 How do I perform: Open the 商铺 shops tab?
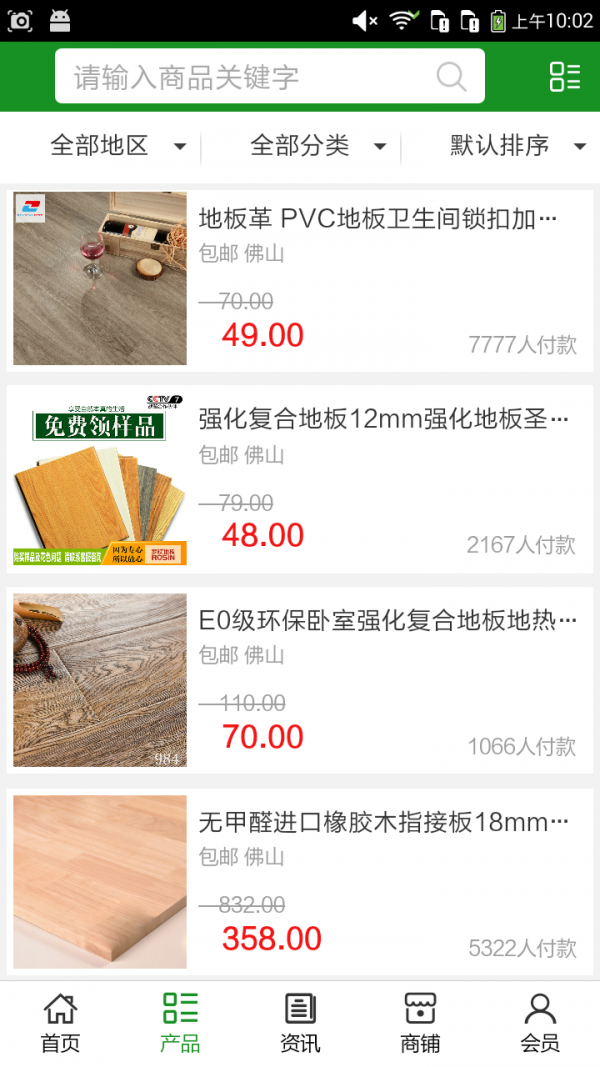420,1023
